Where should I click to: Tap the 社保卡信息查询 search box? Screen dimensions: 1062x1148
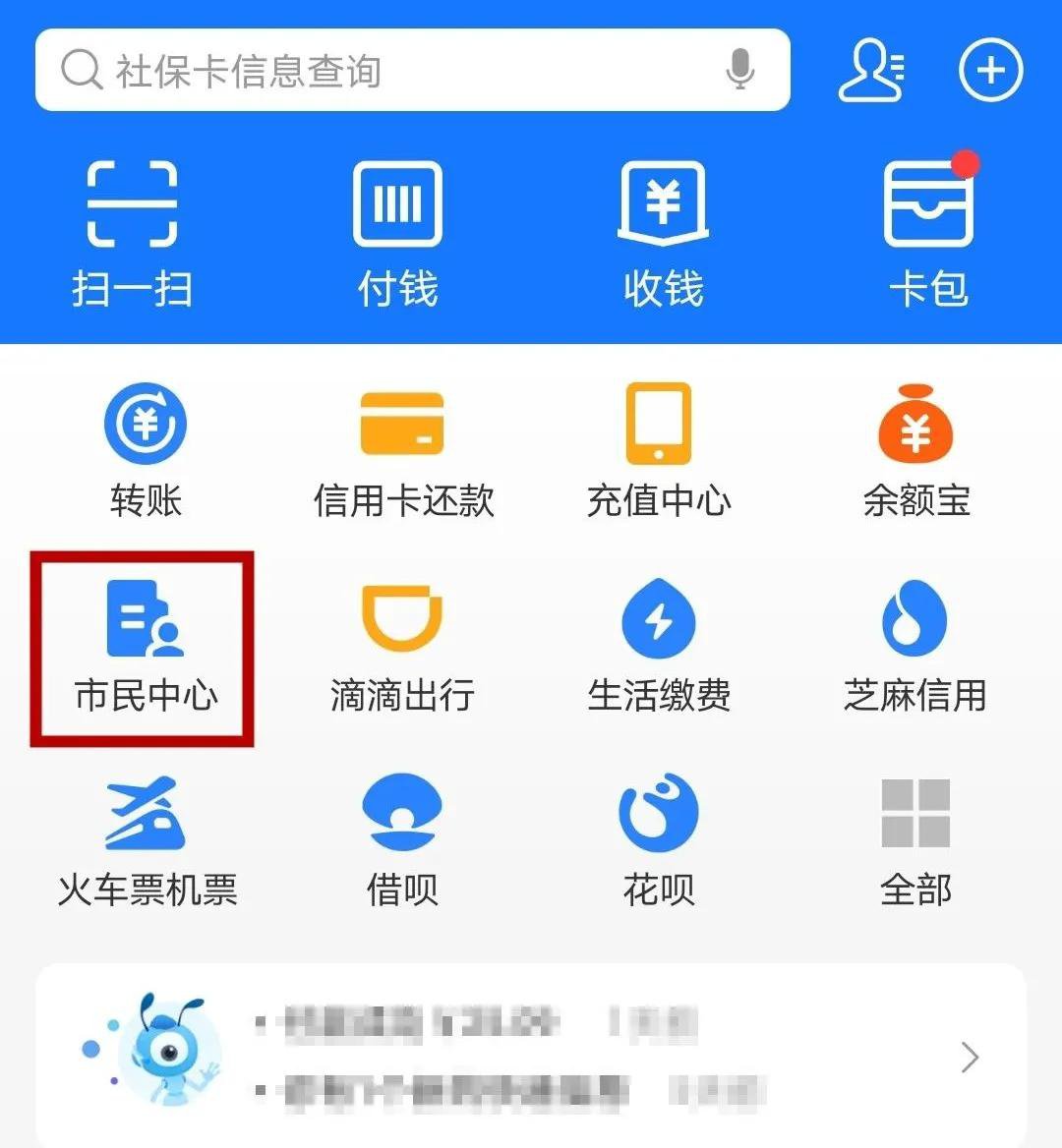tap(393, 71)
